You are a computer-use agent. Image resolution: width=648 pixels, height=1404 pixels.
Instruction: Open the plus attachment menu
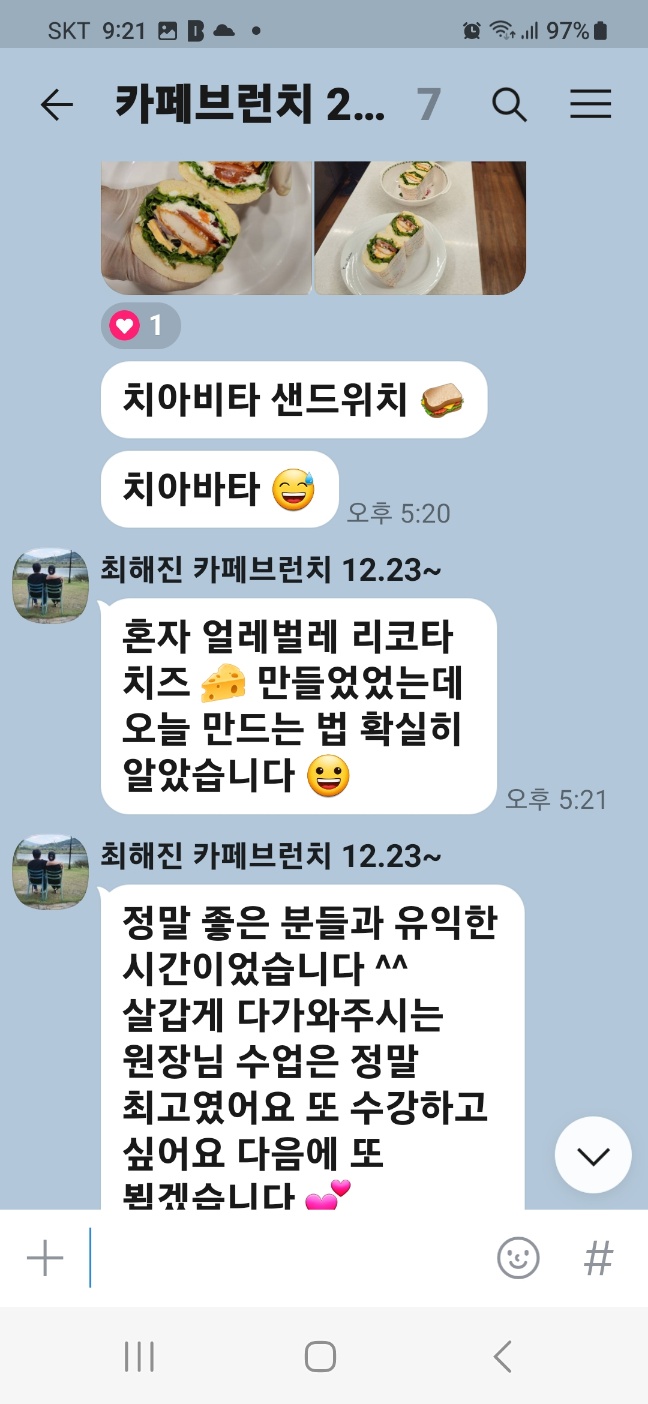tap(45, 1258)
